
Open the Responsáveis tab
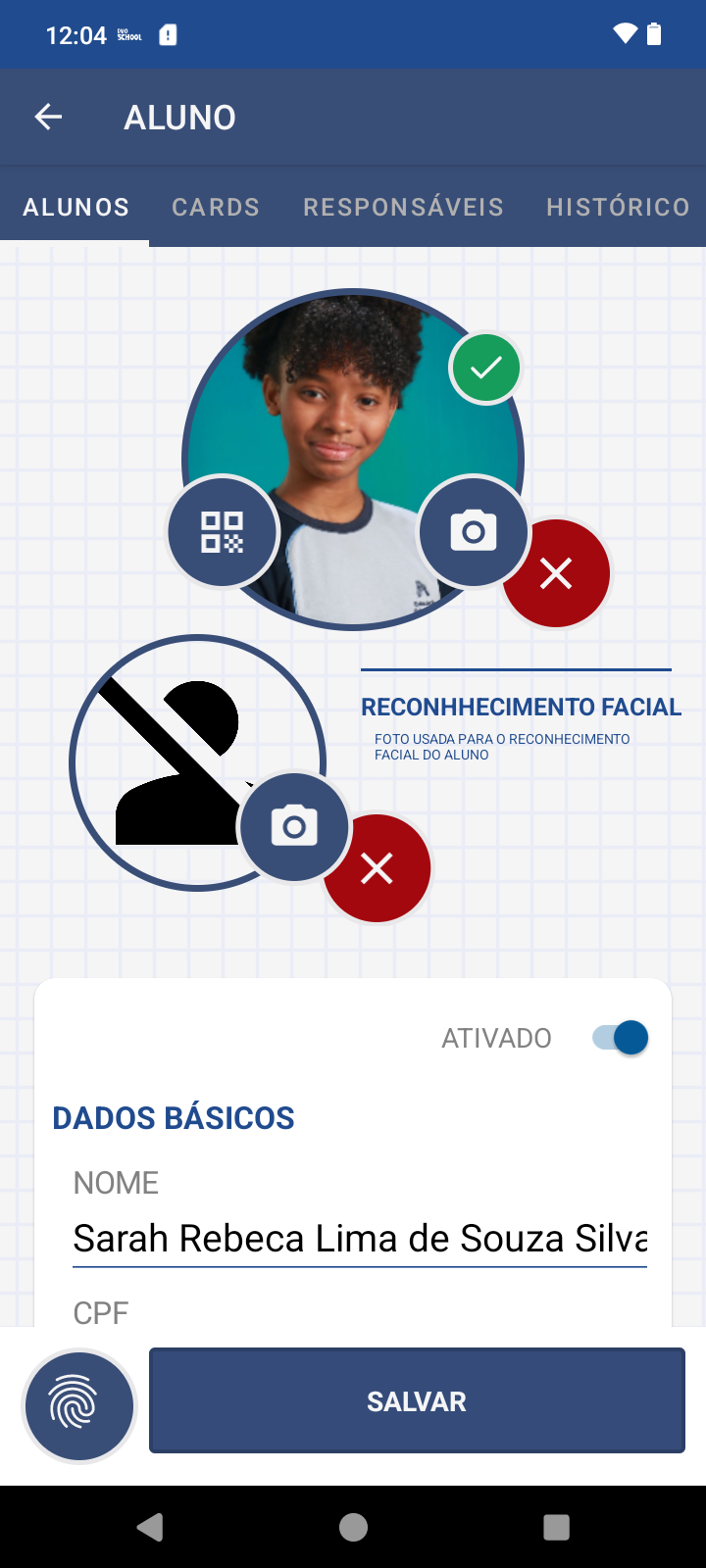pyautogui.click(x=403, y=207)
